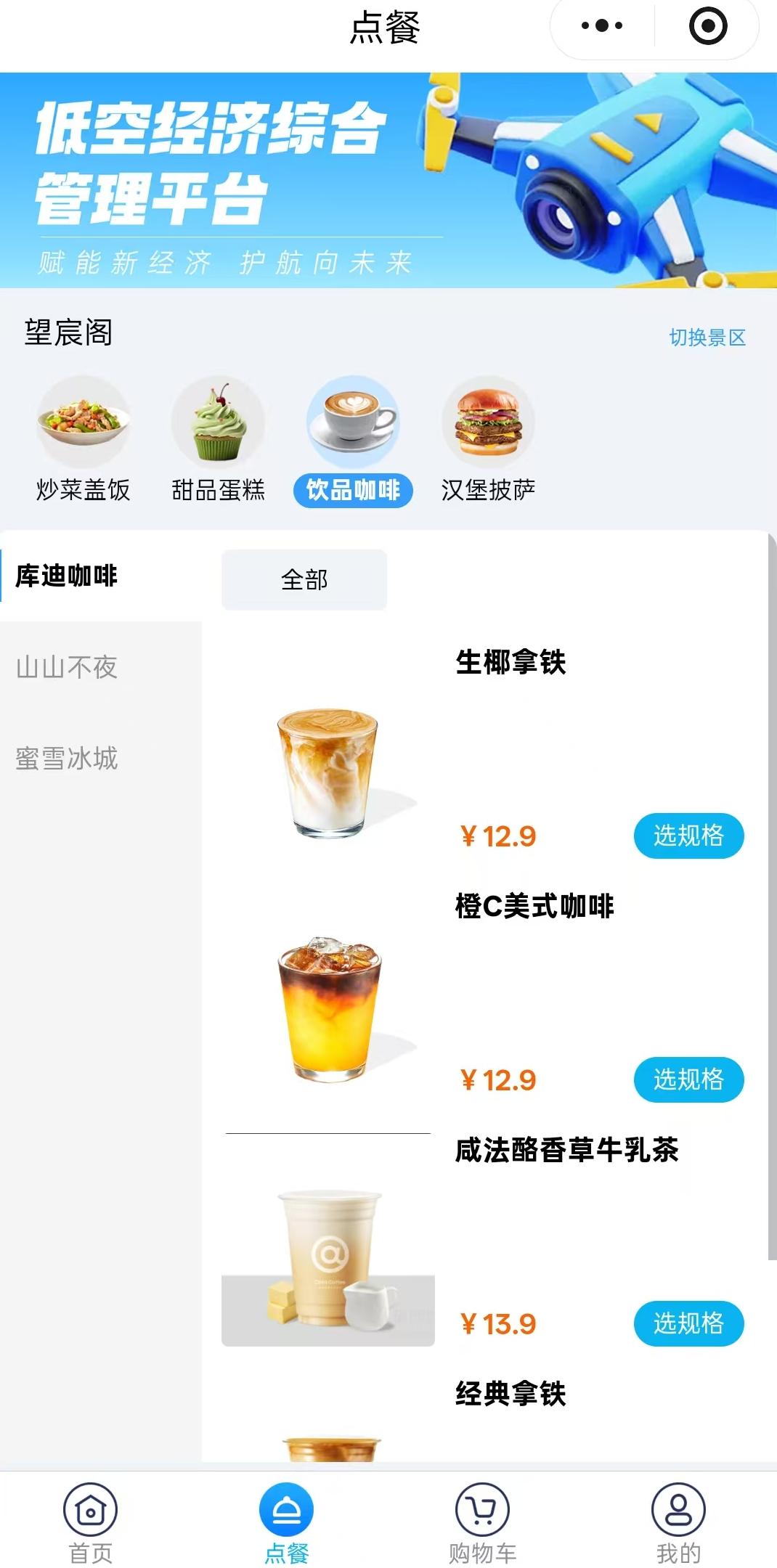
Task: Open the 山山不夜 store menu
Action: [67, 667]
